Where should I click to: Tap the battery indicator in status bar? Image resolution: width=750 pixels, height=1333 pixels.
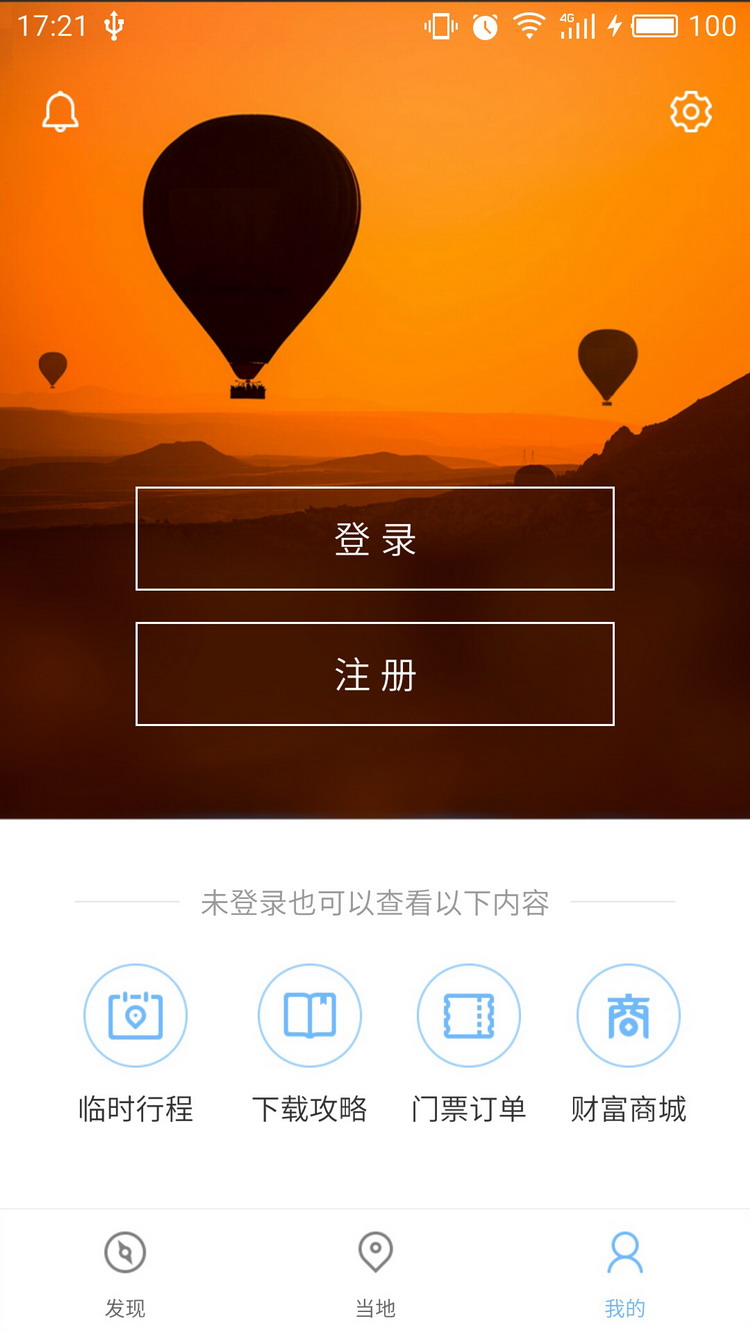(655, 27)
